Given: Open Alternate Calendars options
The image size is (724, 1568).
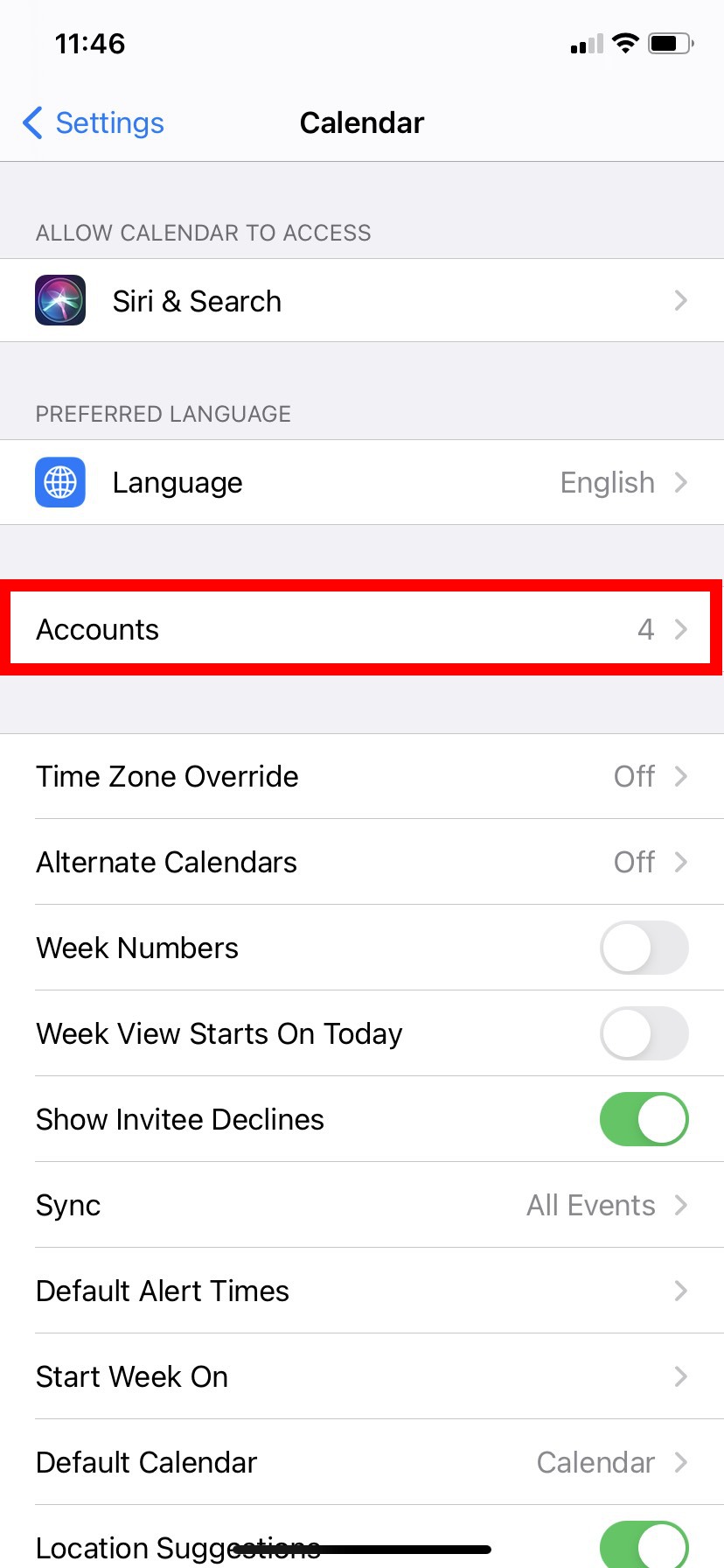Looking at the screenshot, I should [x=362, y=863].
